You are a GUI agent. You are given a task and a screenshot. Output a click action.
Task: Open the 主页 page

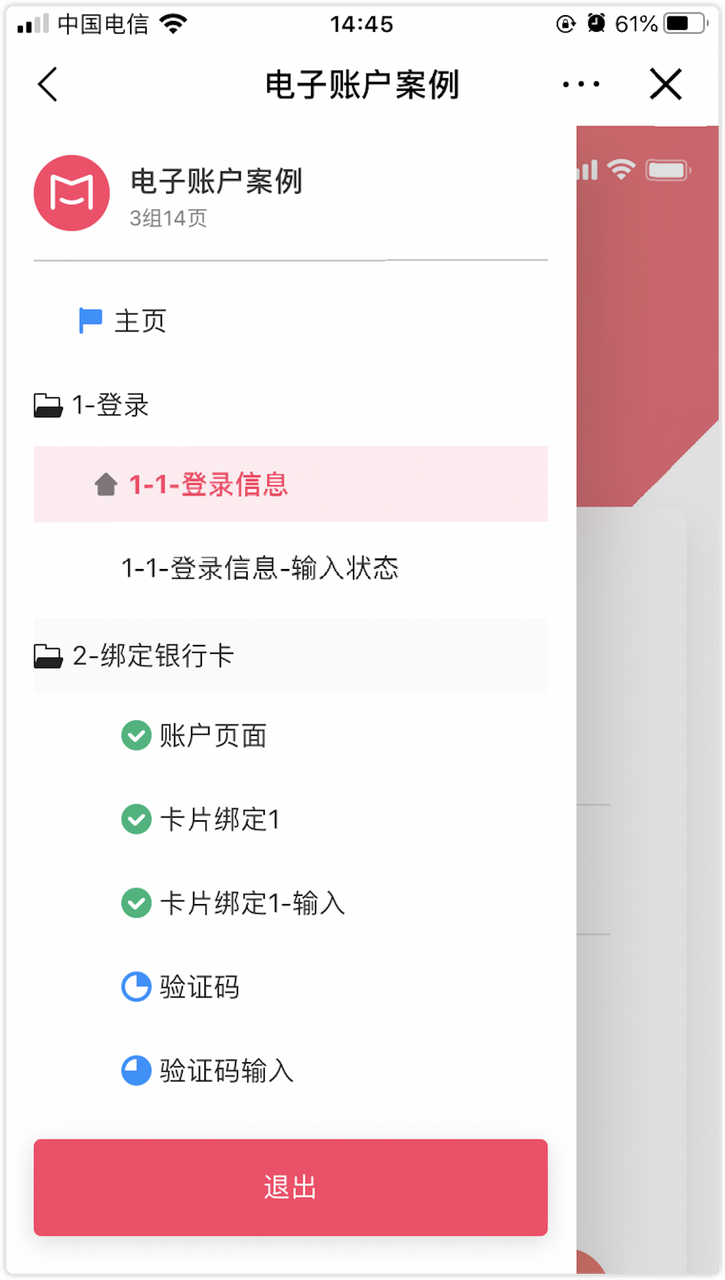[290, 321]
